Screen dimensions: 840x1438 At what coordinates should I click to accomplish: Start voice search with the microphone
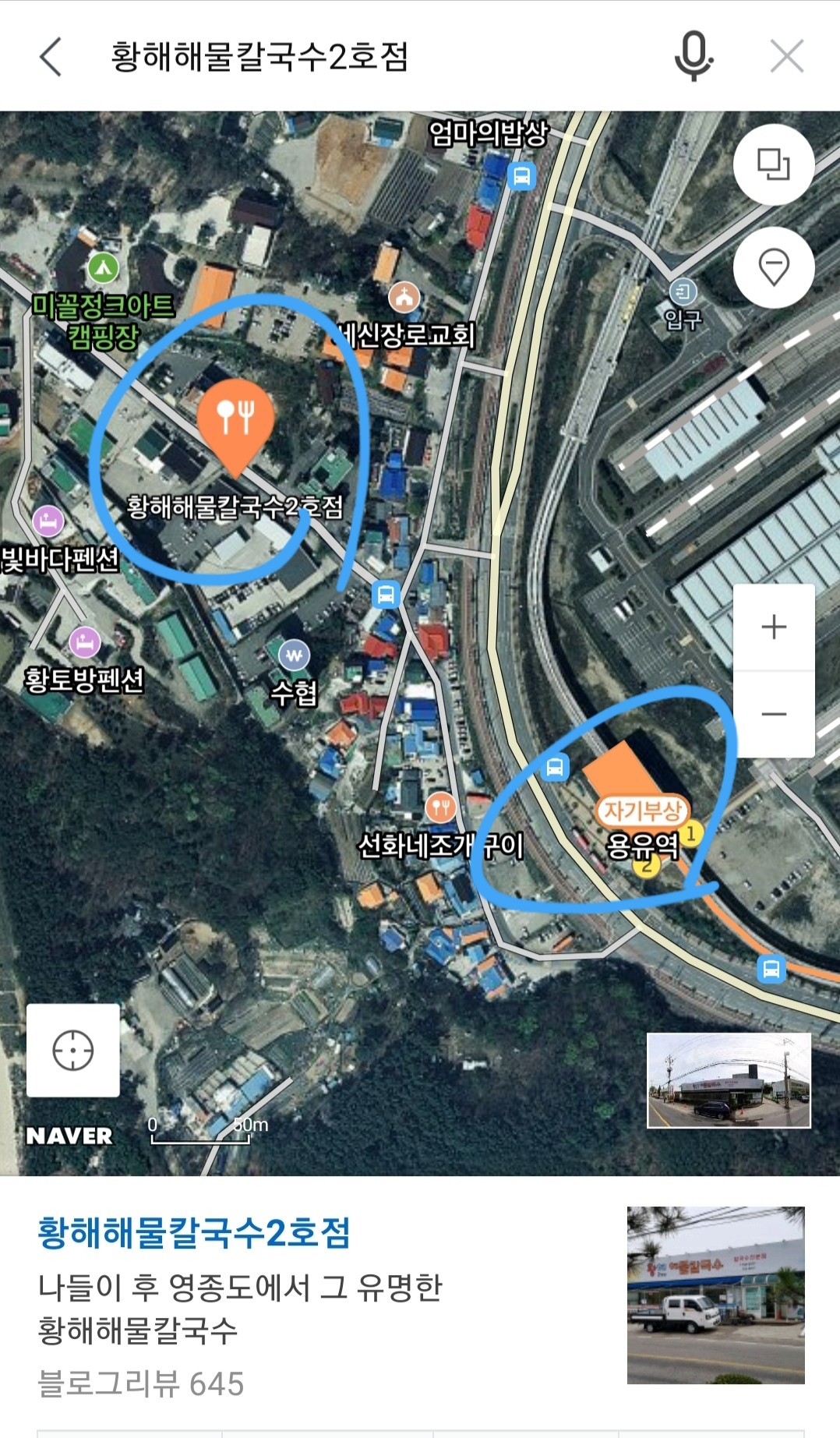pos(693,56)
